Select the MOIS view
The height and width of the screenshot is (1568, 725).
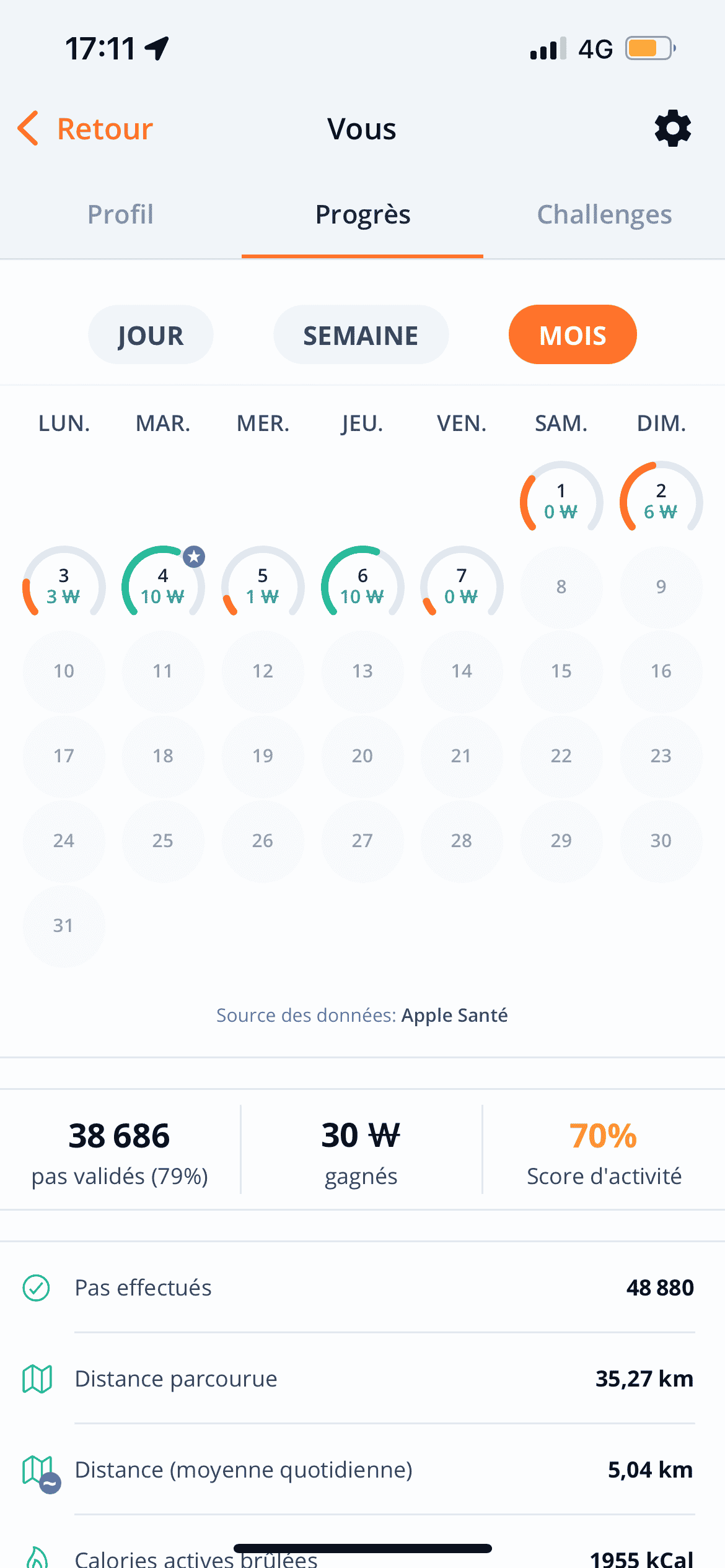click(x=573, y=334)
